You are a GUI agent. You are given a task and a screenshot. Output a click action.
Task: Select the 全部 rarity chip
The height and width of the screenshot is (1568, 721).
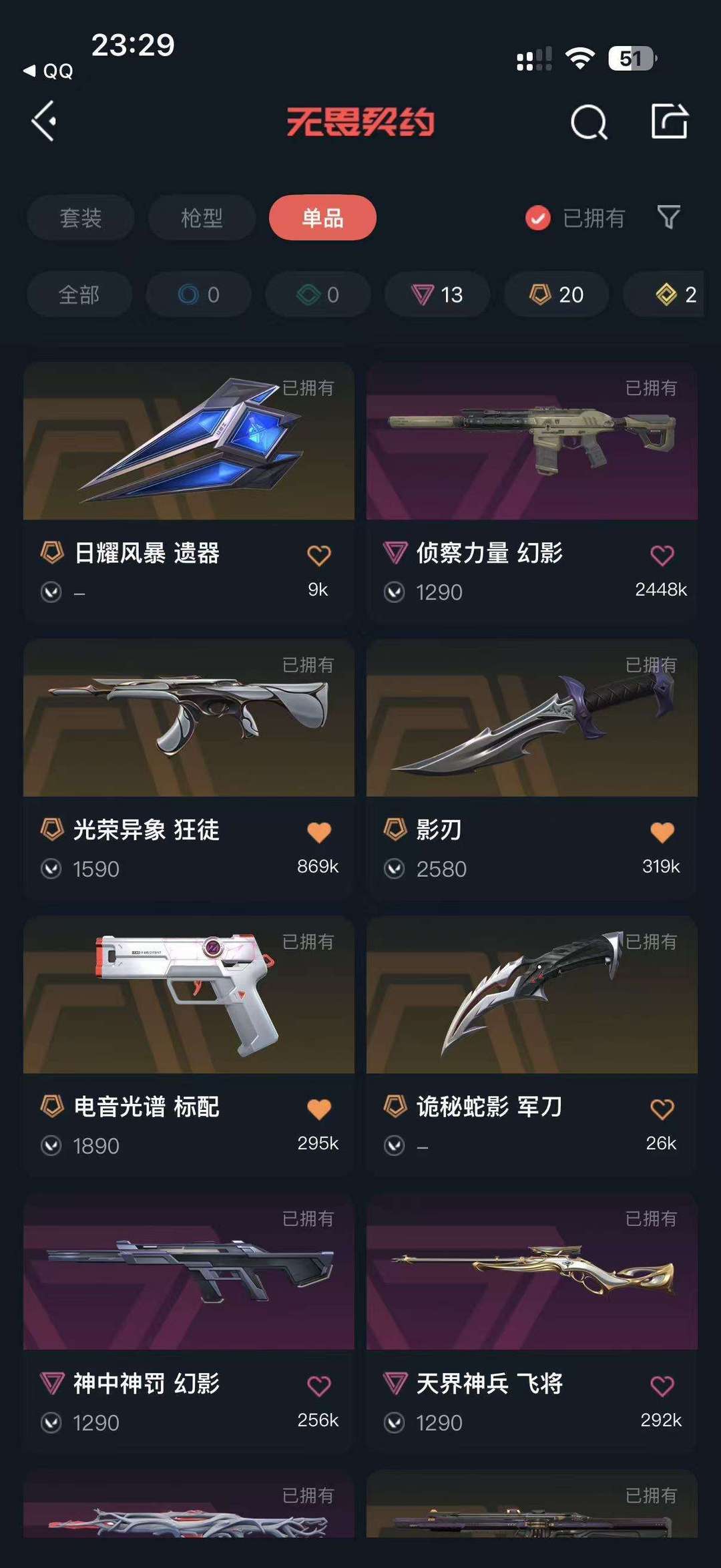pyautogui.click(x=79, y=295)
